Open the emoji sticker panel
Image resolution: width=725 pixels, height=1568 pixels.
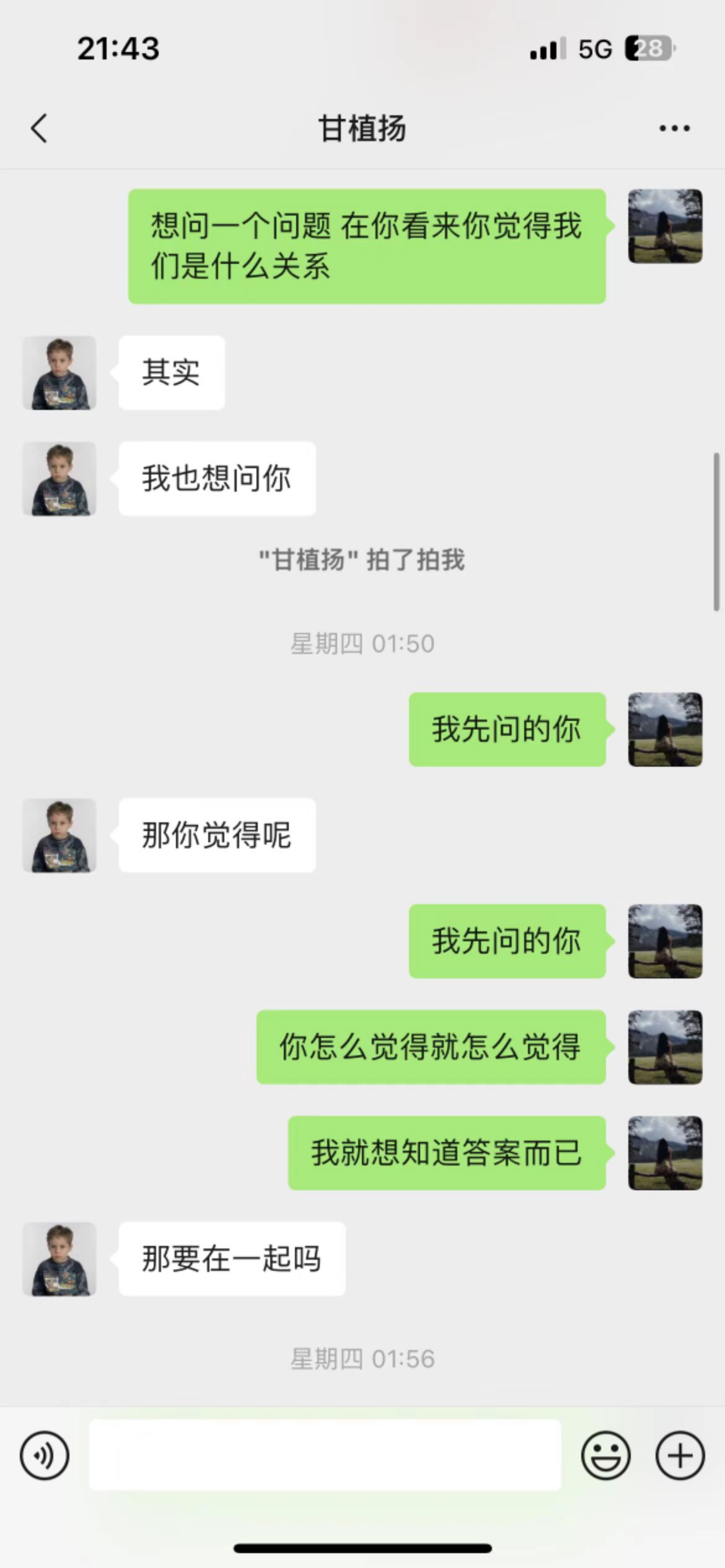point(605,1455)
